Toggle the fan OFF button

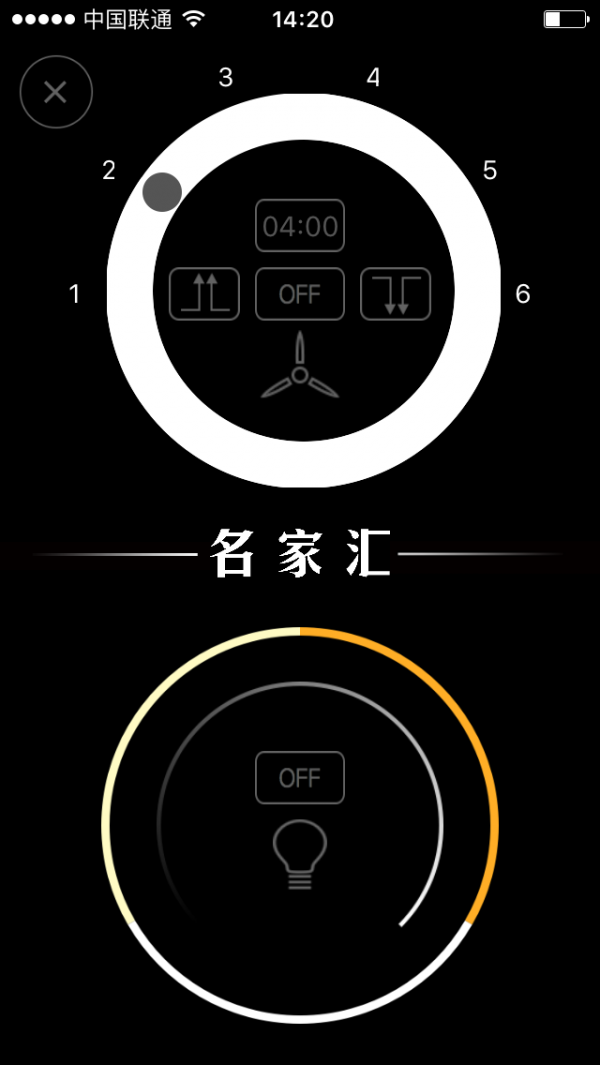click(300, 294)
